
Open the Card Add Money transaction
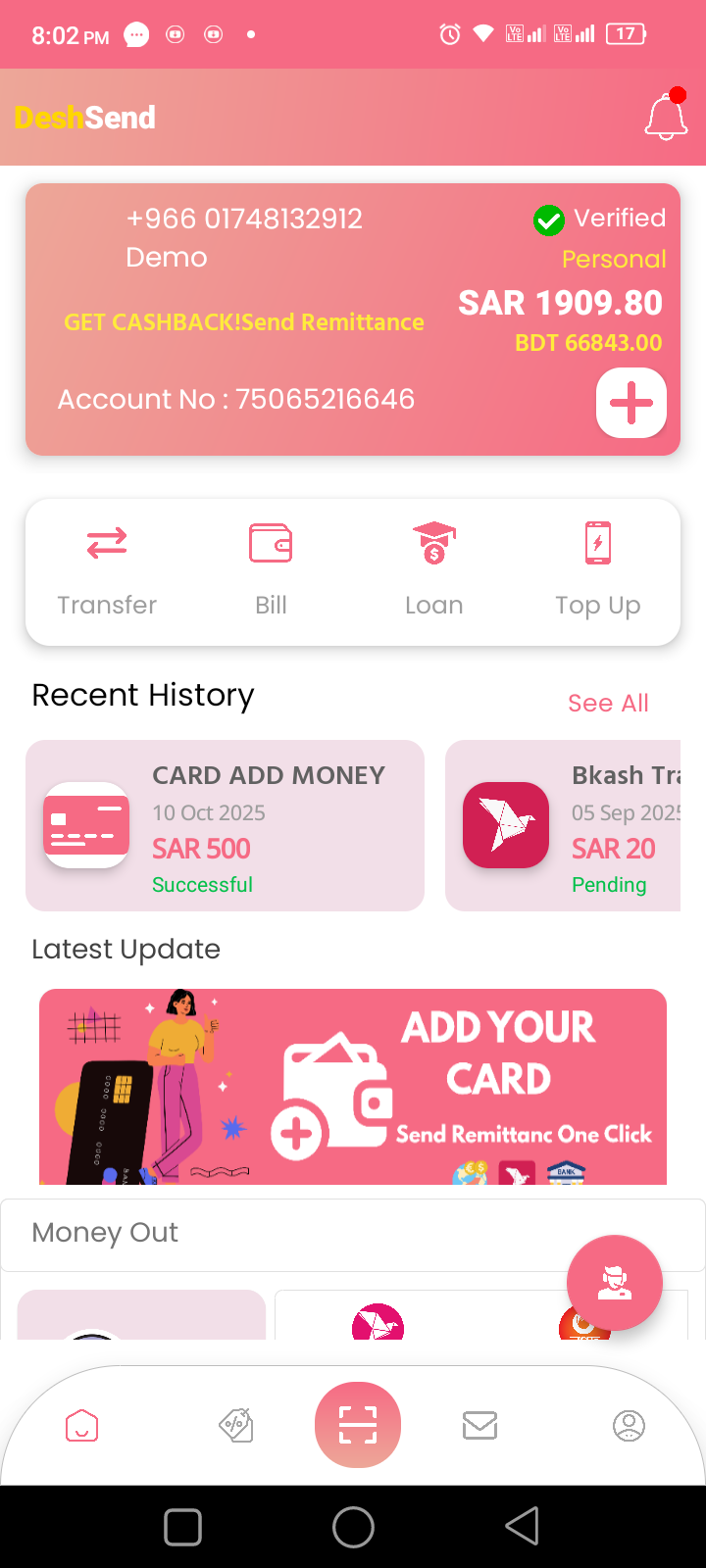[x=225, y=826]
